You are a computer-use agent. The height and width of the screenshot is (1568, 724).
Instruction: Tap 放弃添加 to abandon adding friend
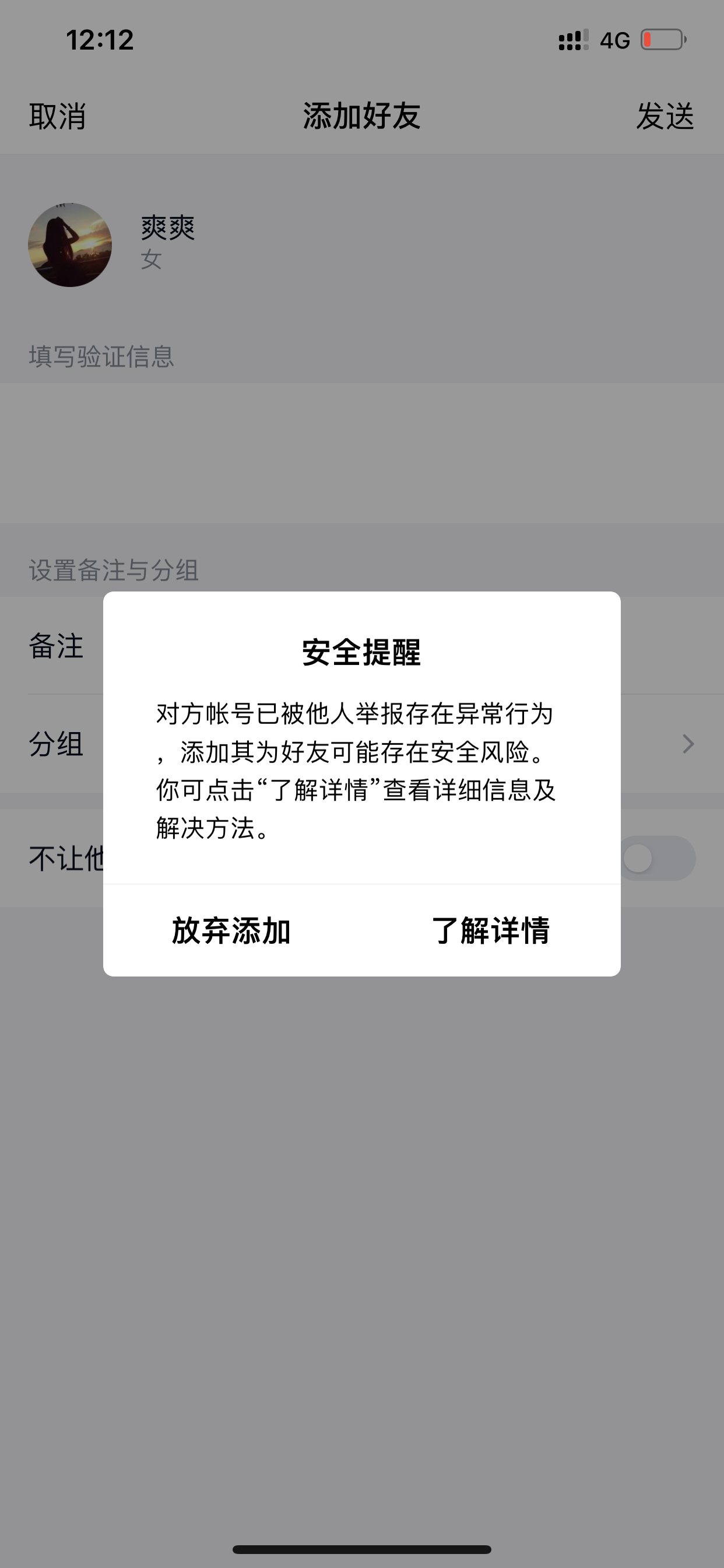[231, 930]
